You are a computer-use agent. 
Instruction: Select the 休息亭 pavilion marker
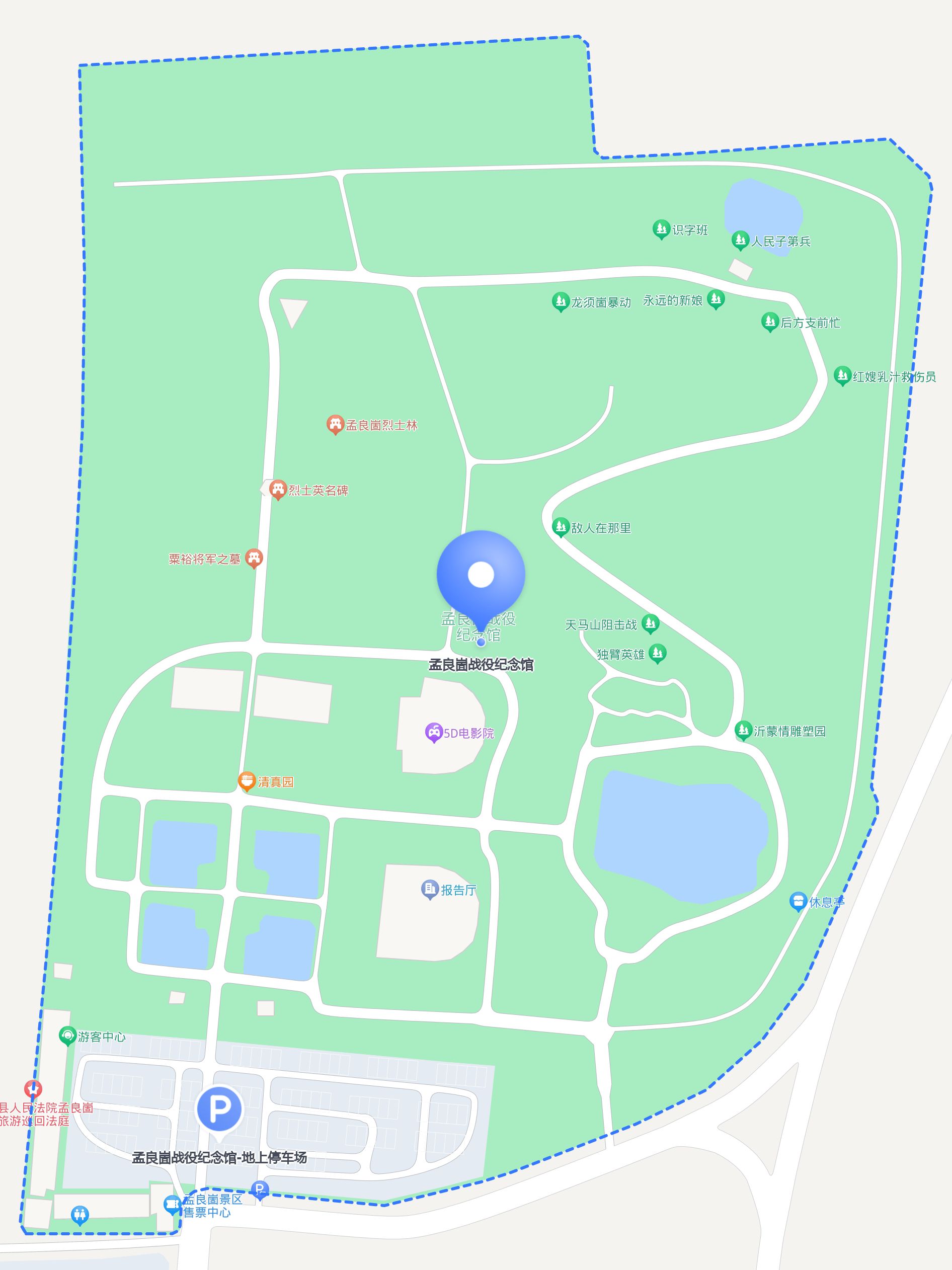pyautogui.click(x=798, y=900)
